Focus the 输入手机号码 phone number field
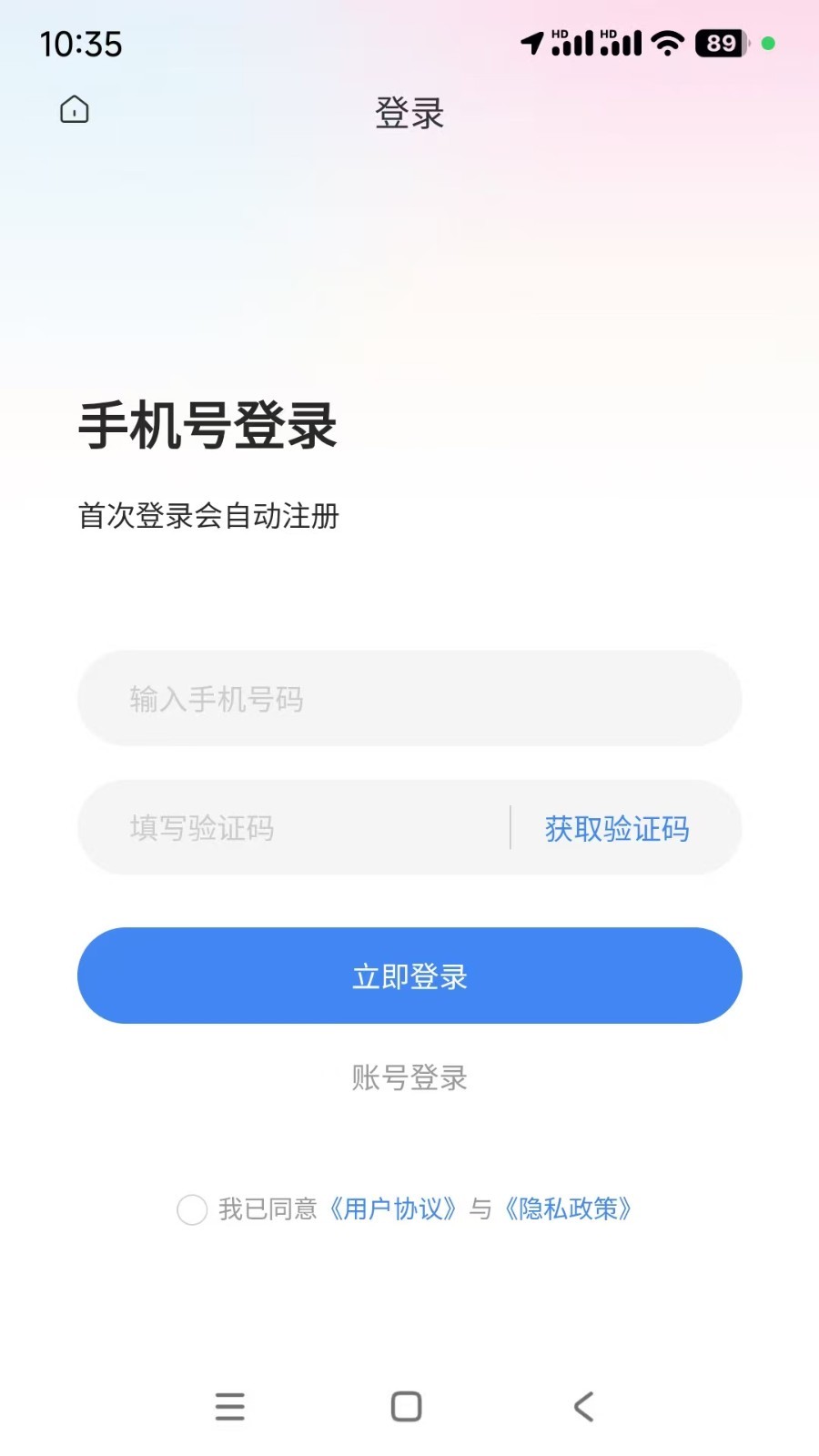The height and width of the screenshot is (1456, 819). point(409,699)
